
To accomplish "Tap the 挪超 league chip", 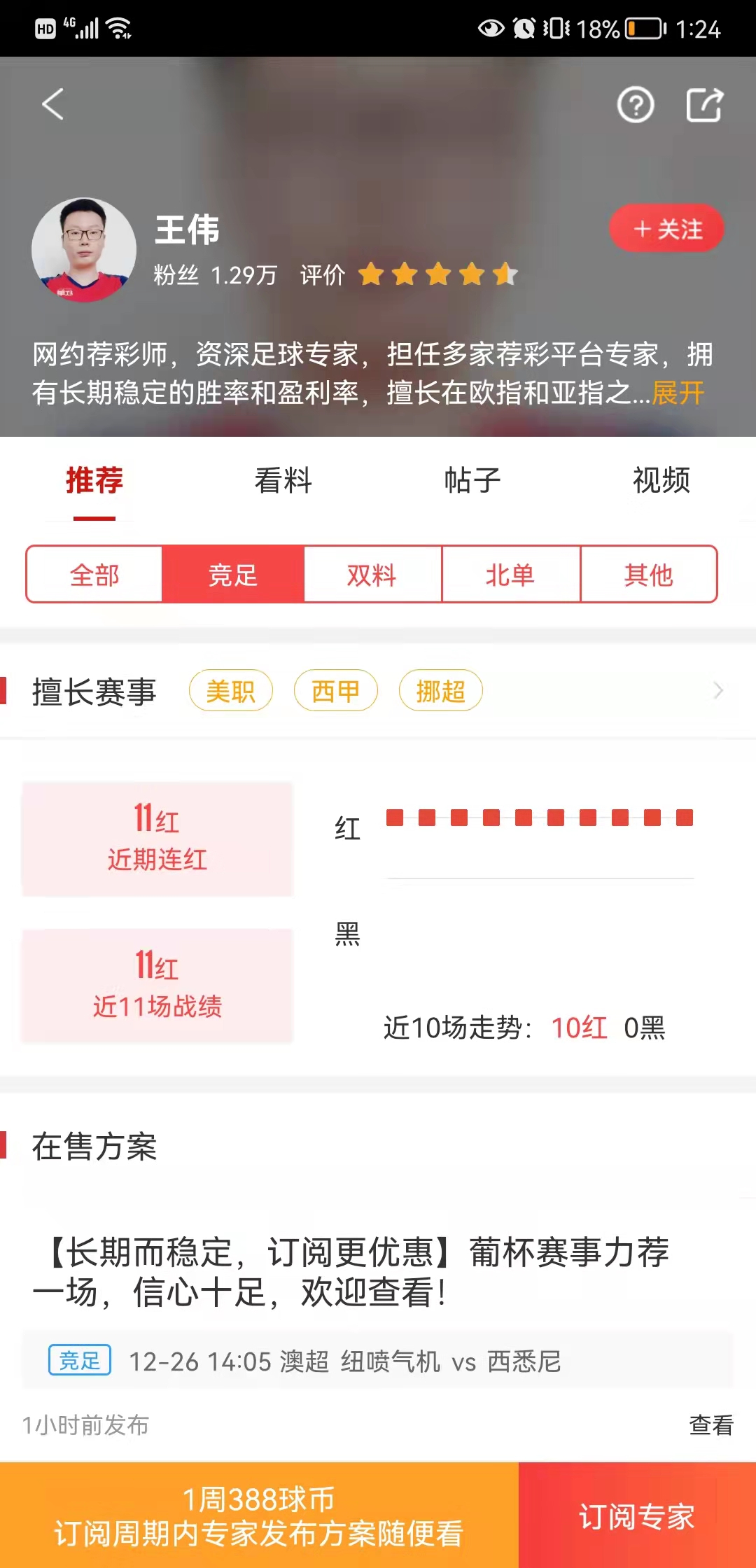I will click(440, 691).
